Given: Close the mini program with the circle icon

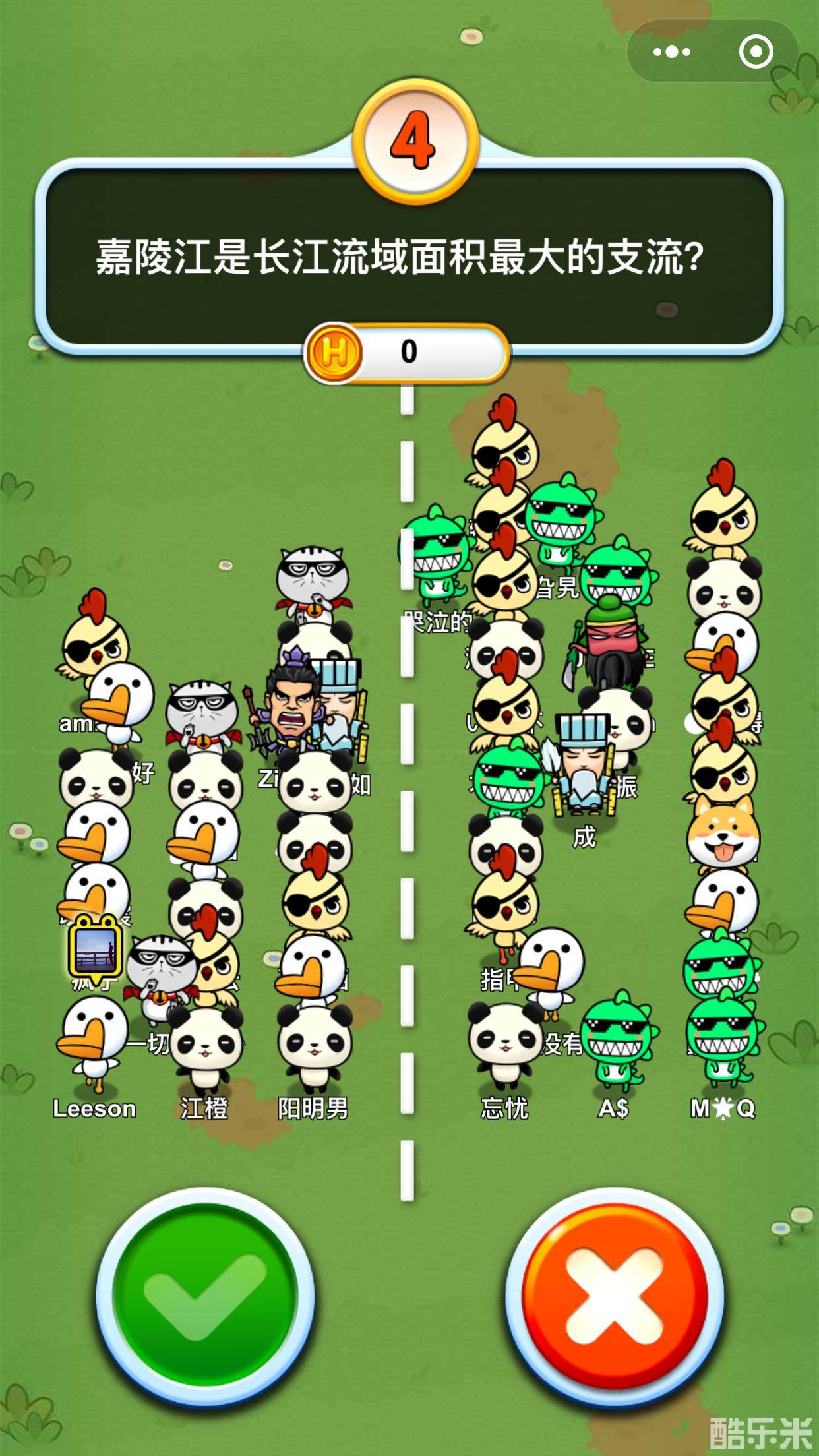Looking at the screenshot, I should pos(756,51).
